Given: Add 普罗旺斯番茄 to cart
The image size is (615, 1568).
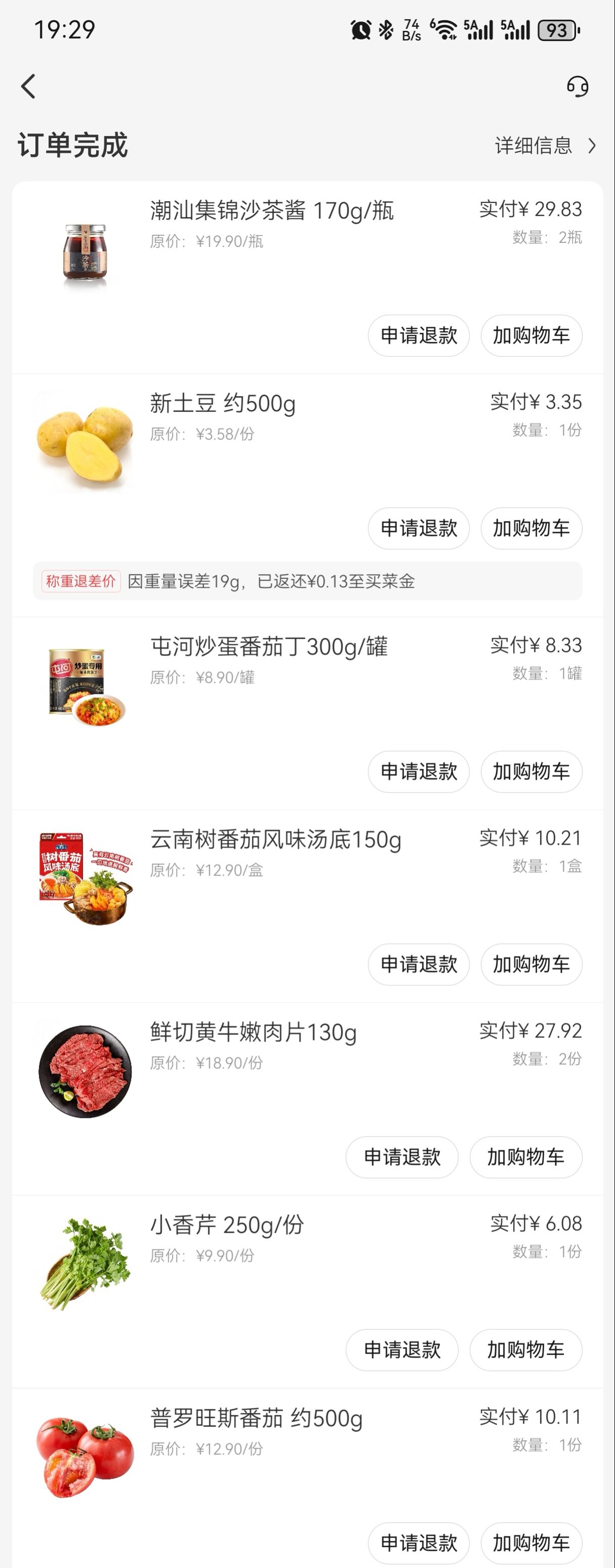Looking at the screenshot, I should (531, 1542).
